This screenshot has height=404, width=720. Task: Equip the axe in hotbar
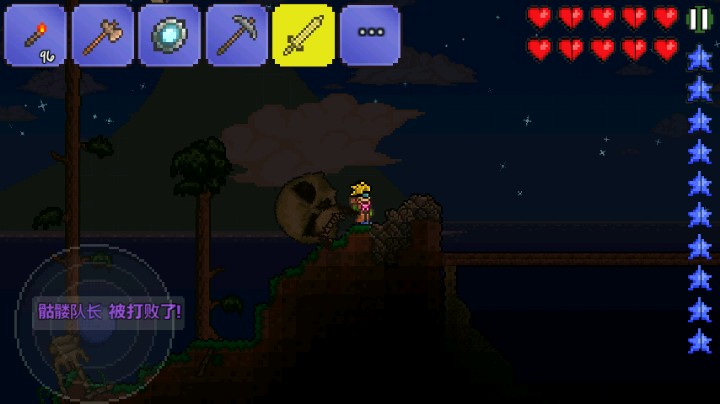pyautogui.click(x=102, y=35)
